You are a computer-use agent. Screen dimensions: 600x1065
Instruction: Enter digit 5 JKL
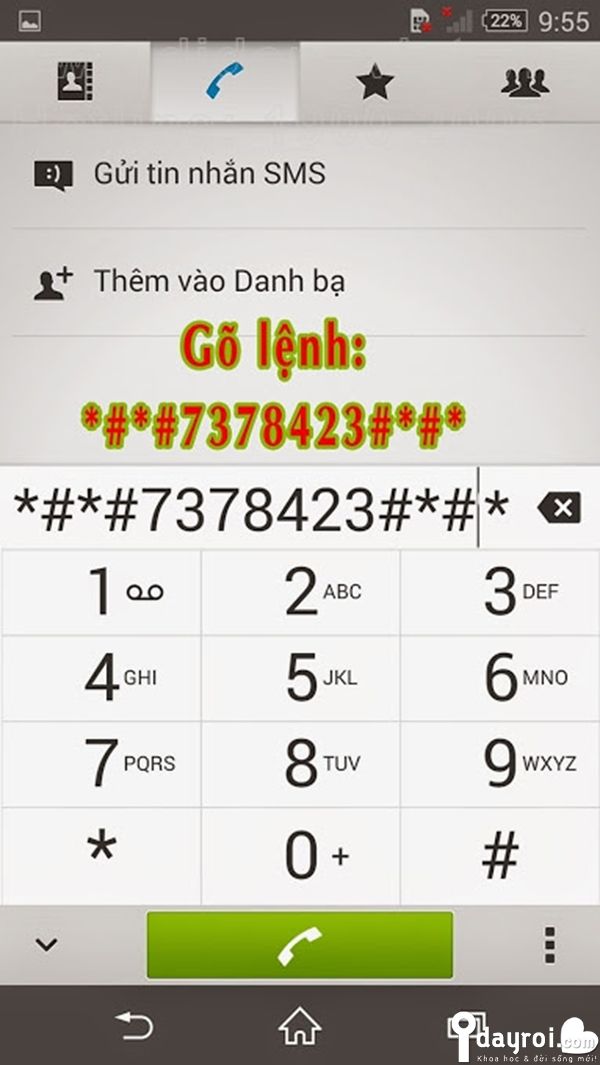[x=300, y=678]
